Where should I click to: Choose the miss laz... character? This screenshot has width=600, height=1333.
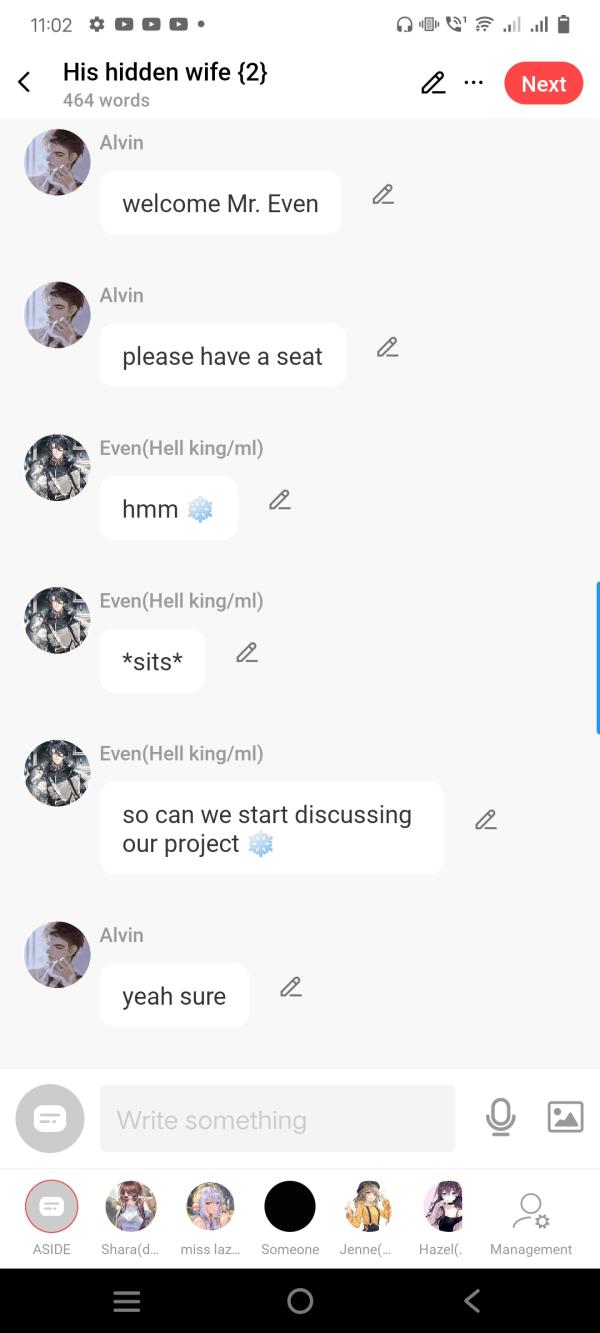(210, 1207)
